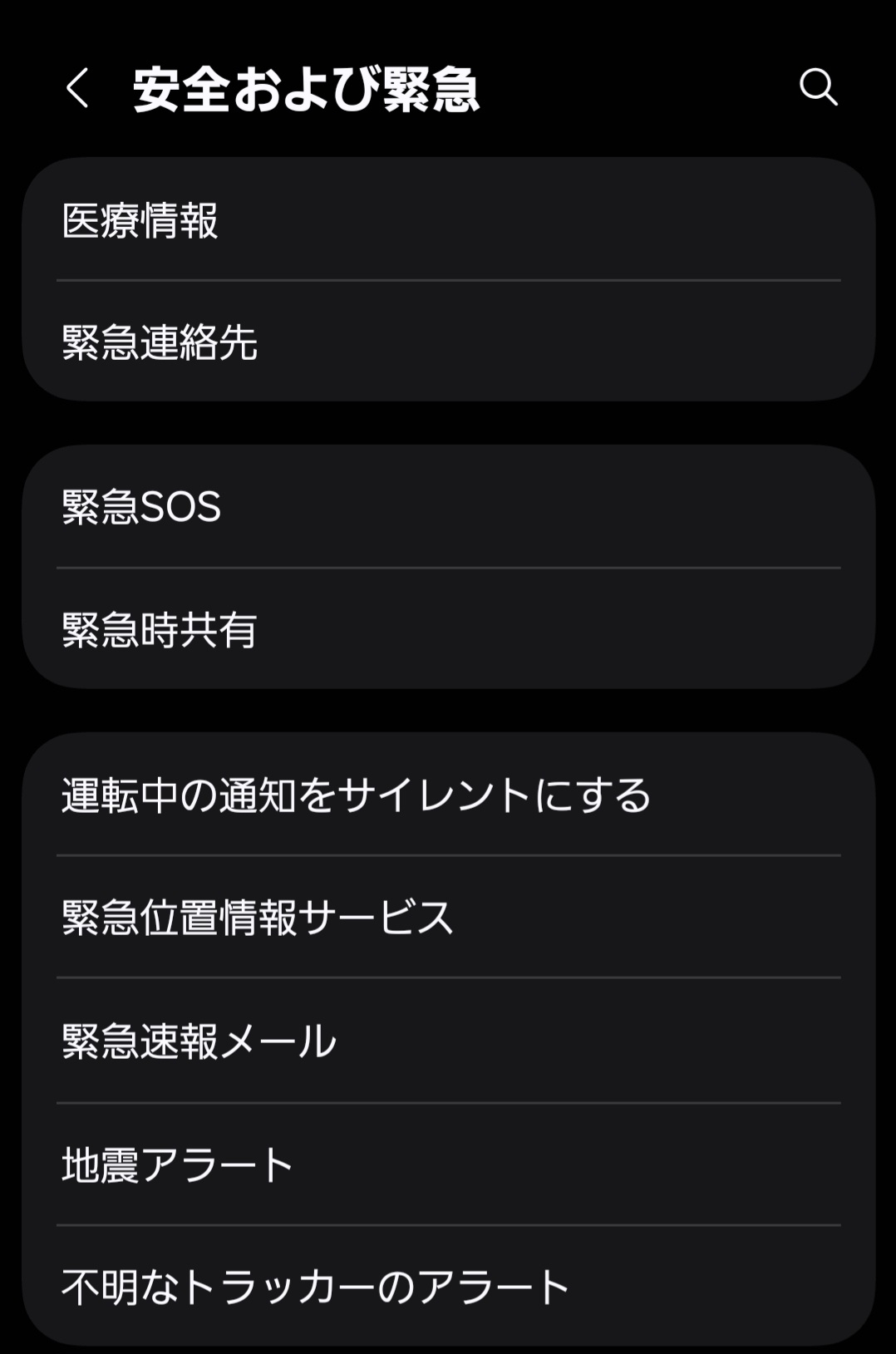Open 地震アラート
Image resolution: width=896 pixels, height=1354 pixels.
(448, 1164)
